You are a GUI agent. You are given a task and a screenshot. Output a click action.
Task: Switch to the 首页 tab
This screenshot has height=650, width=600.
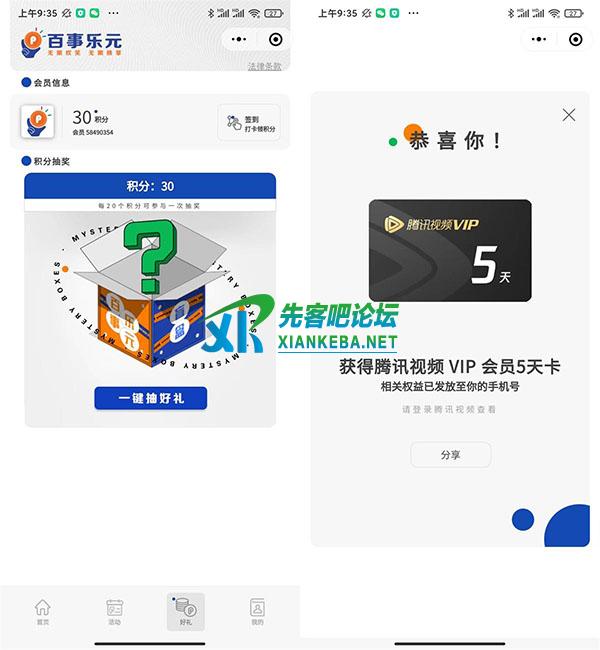tap(42, 611)
